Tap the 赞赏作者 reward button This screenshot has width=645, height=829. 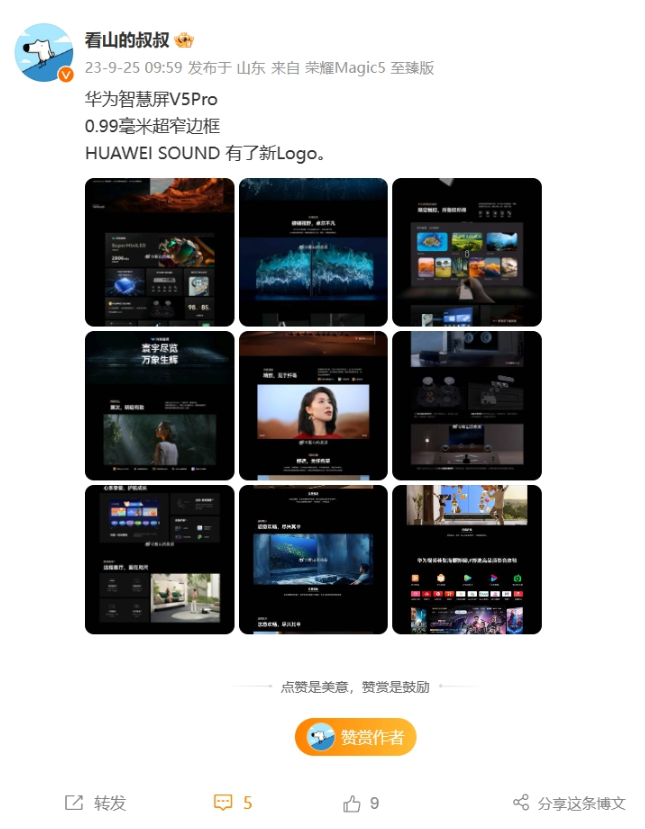[355, 738]
